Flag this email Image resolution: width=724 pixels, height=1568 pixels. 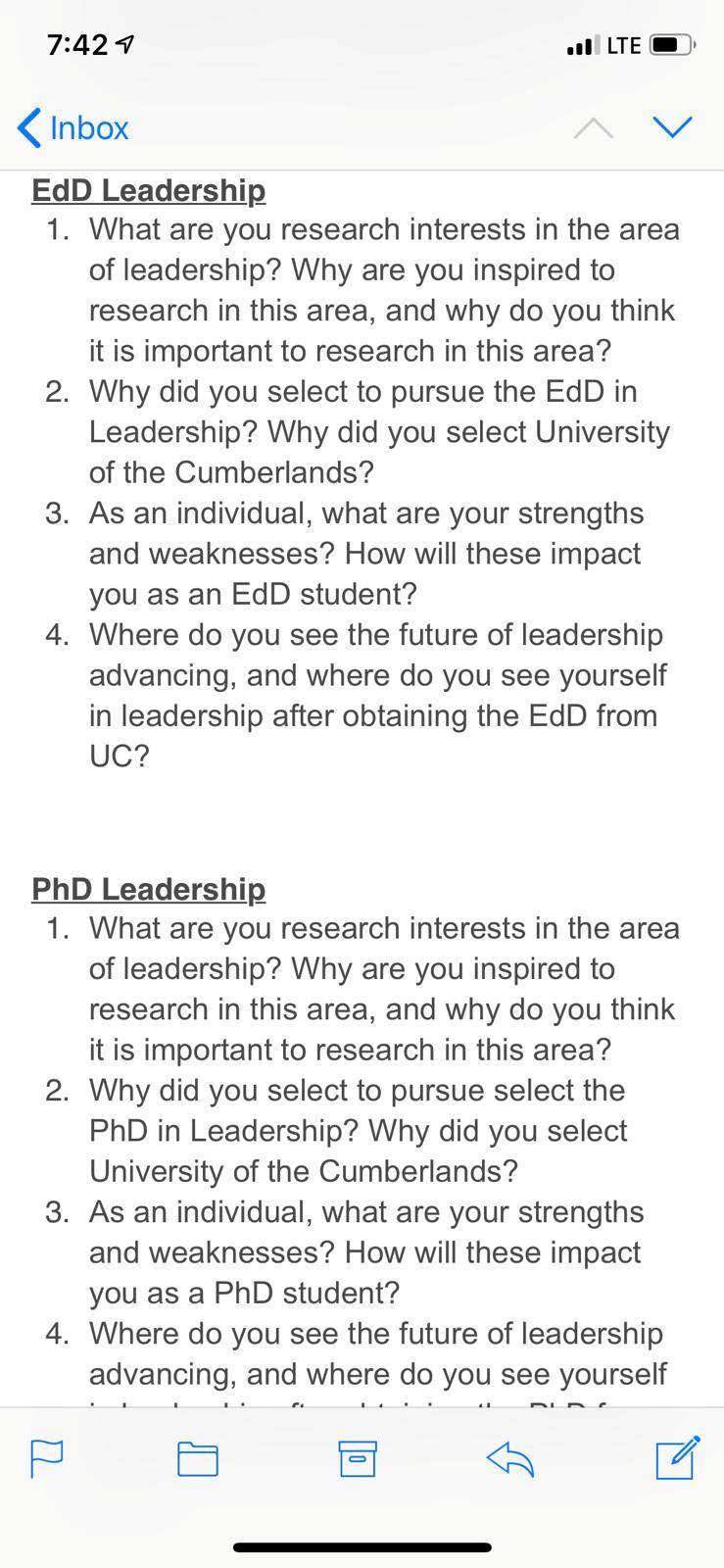(47, 1458)
